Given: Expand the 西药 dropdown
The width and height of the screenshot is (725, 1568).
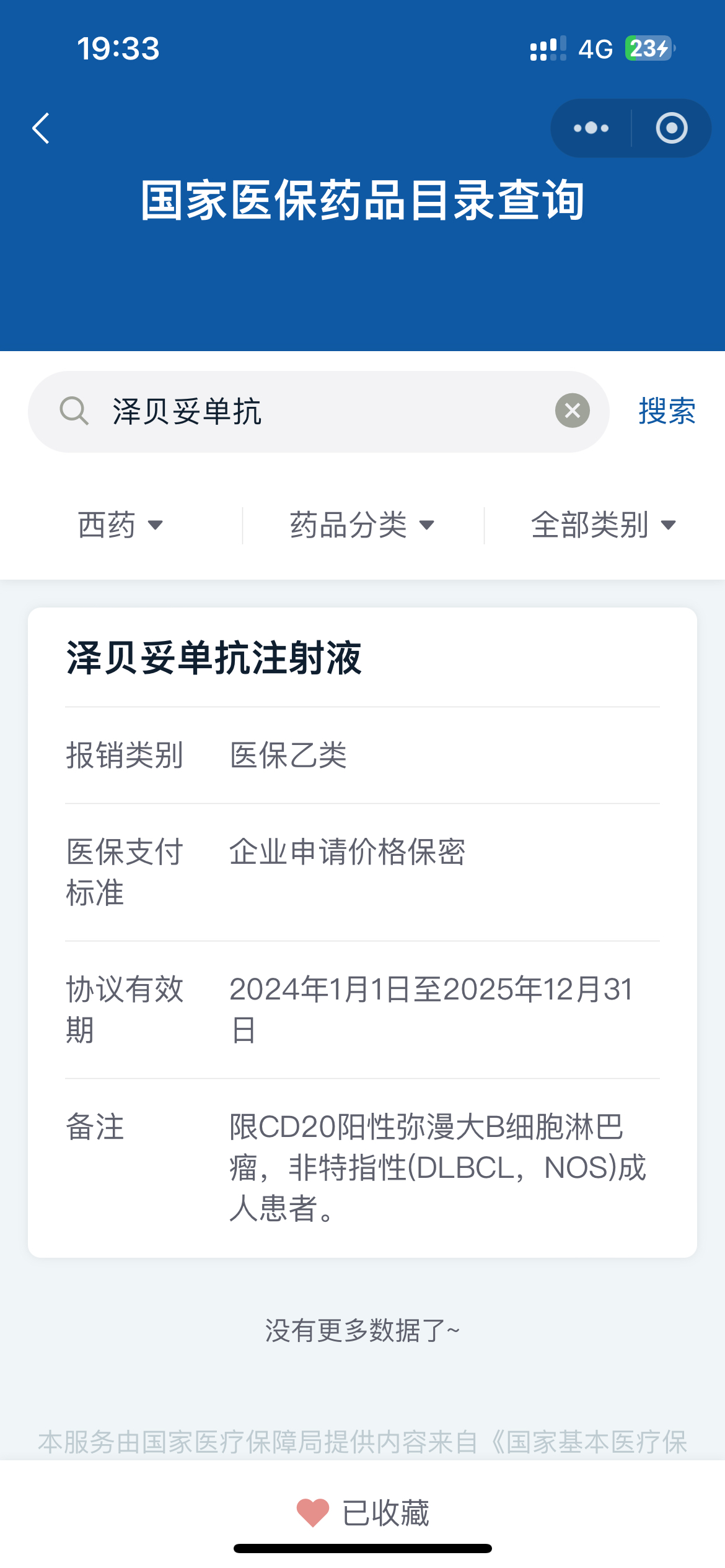Looking at the screenshot, I should tap(120, 525).
